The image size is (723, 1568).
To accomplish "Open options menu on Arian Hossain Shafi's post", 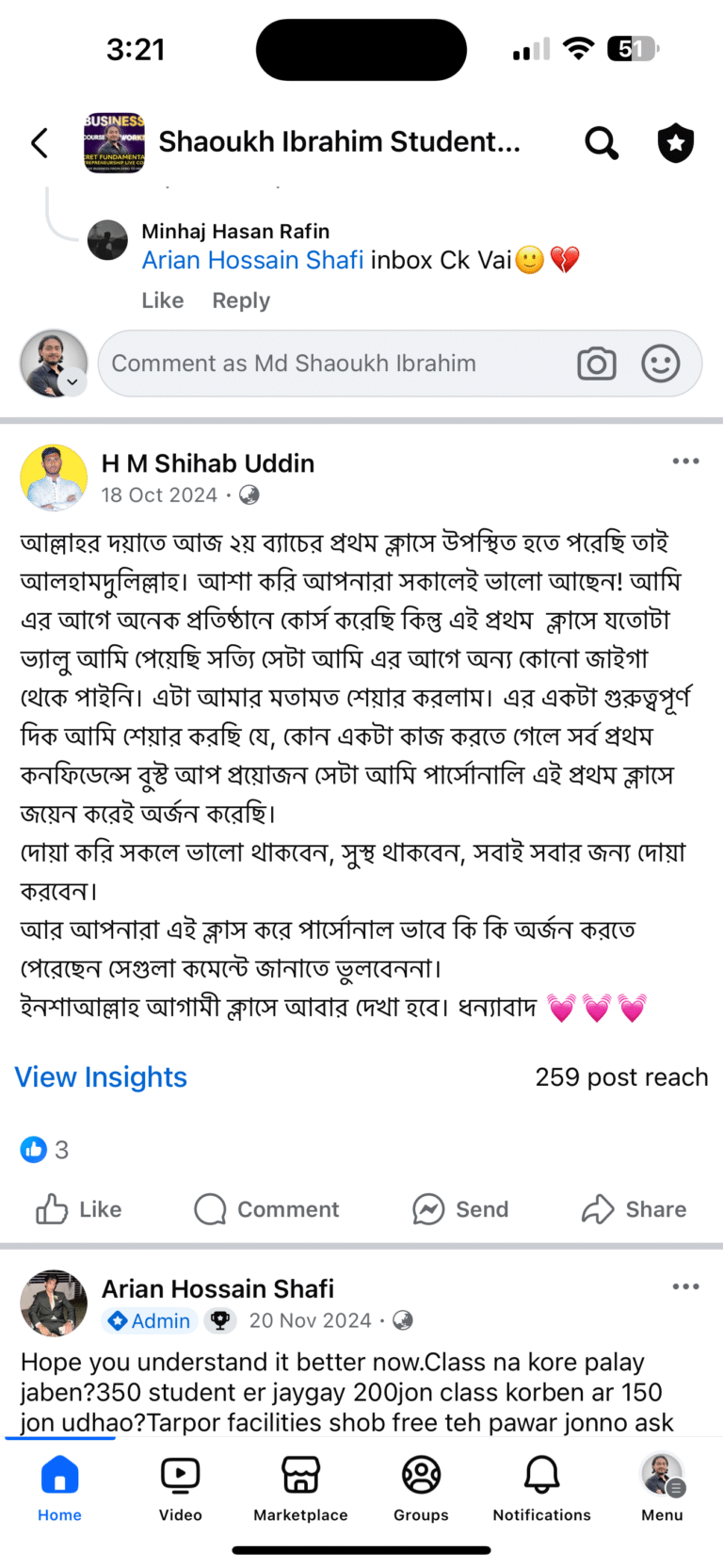I will 685,1286.
